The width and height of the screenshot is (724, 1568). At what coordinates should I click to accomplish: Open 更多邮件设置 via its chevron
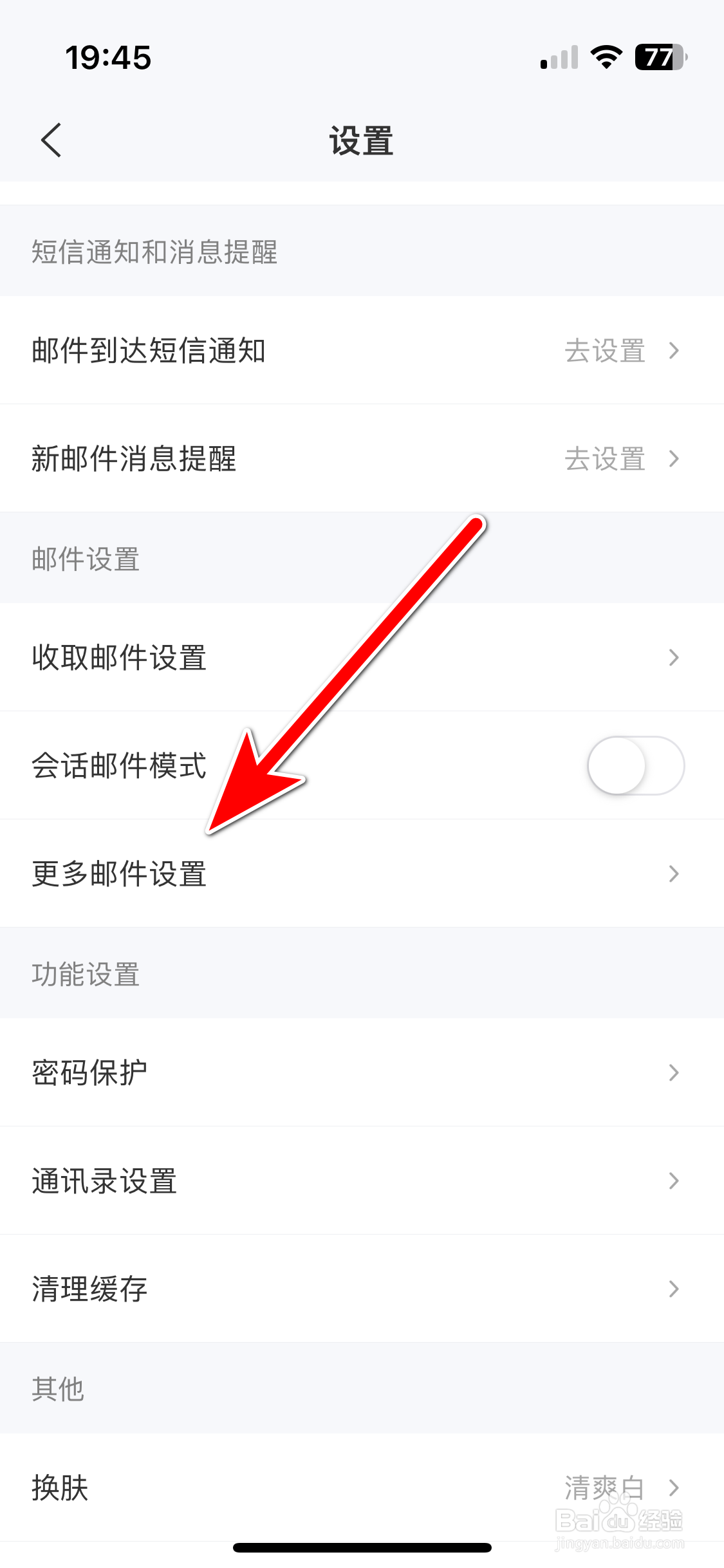(x=673, y=873)
